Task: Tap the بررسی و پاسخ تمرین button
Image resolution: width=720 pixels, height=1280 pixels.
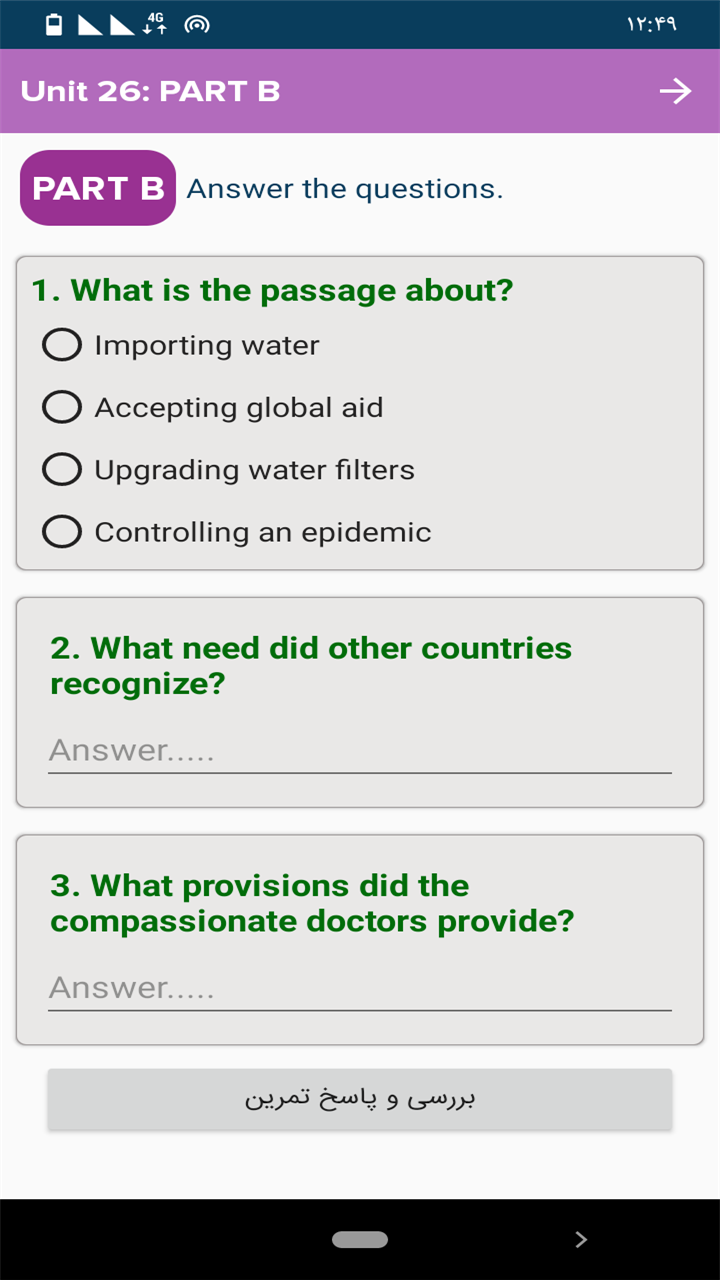Action: point(359,1099)
